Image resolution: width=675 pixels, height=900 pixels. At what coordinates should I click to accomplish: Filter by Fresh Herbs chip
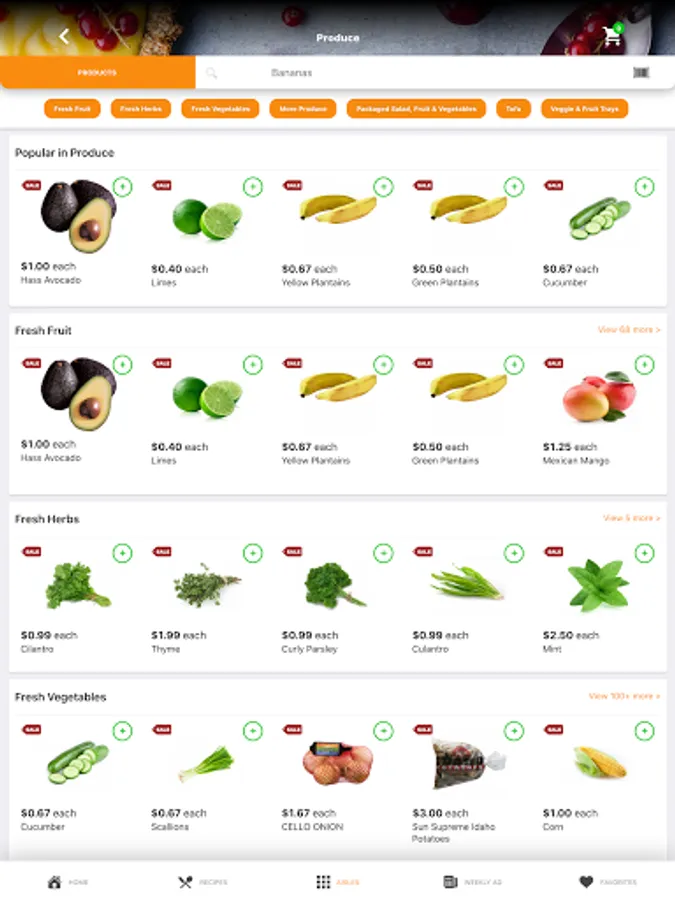click(x=141, y=108)
